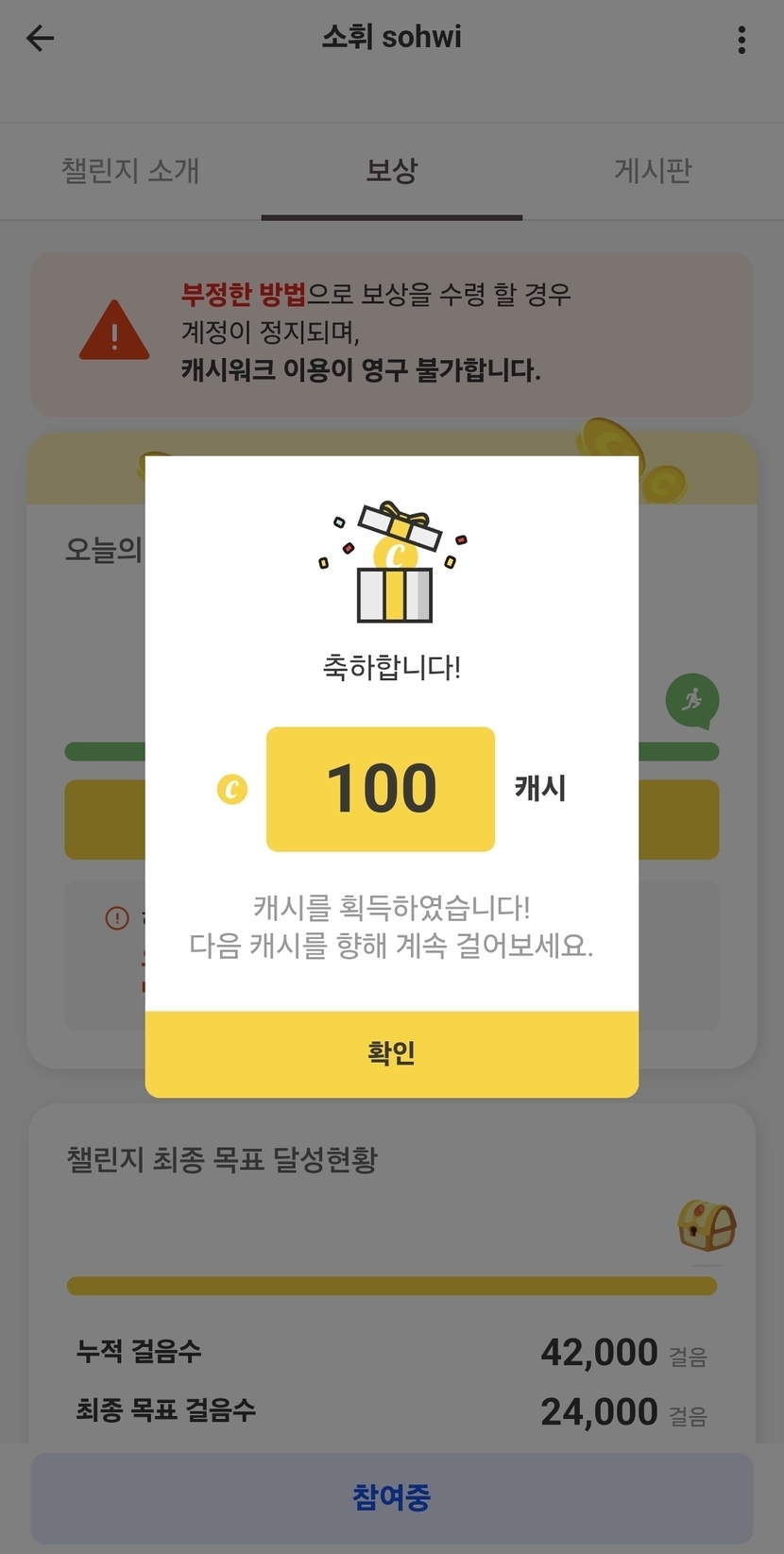This screenshot has width=784, height=1554.
Task: Tap the 참여중 button
Action: pos(391,1497)
